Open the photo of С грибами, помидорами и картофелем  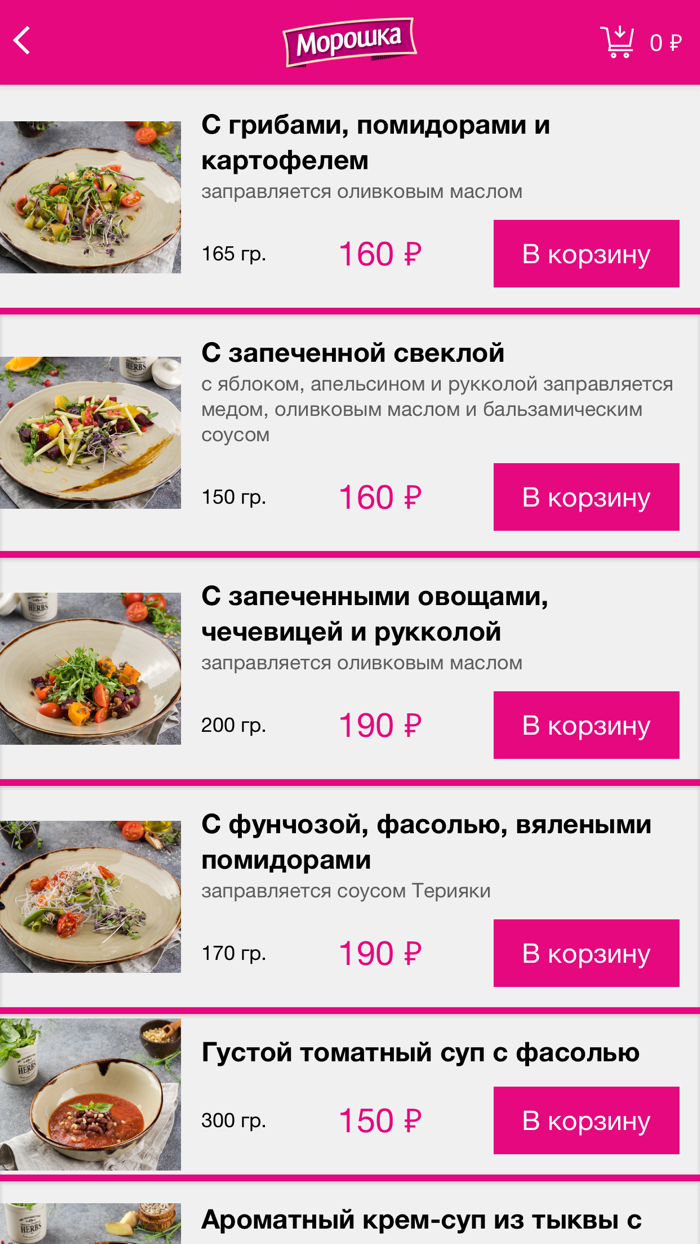pos(90,197)
